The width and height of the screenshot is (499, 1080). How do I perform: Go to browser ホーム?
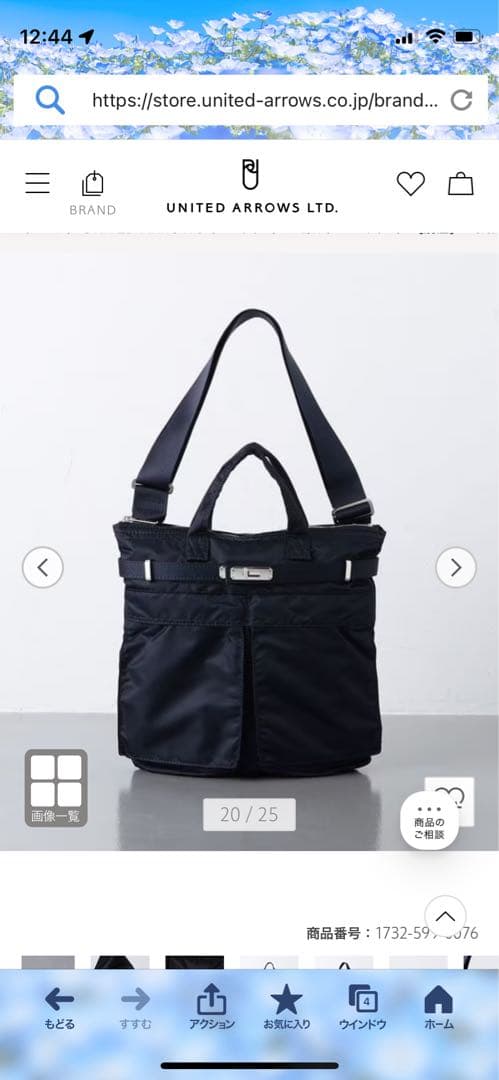[438, 1008]
